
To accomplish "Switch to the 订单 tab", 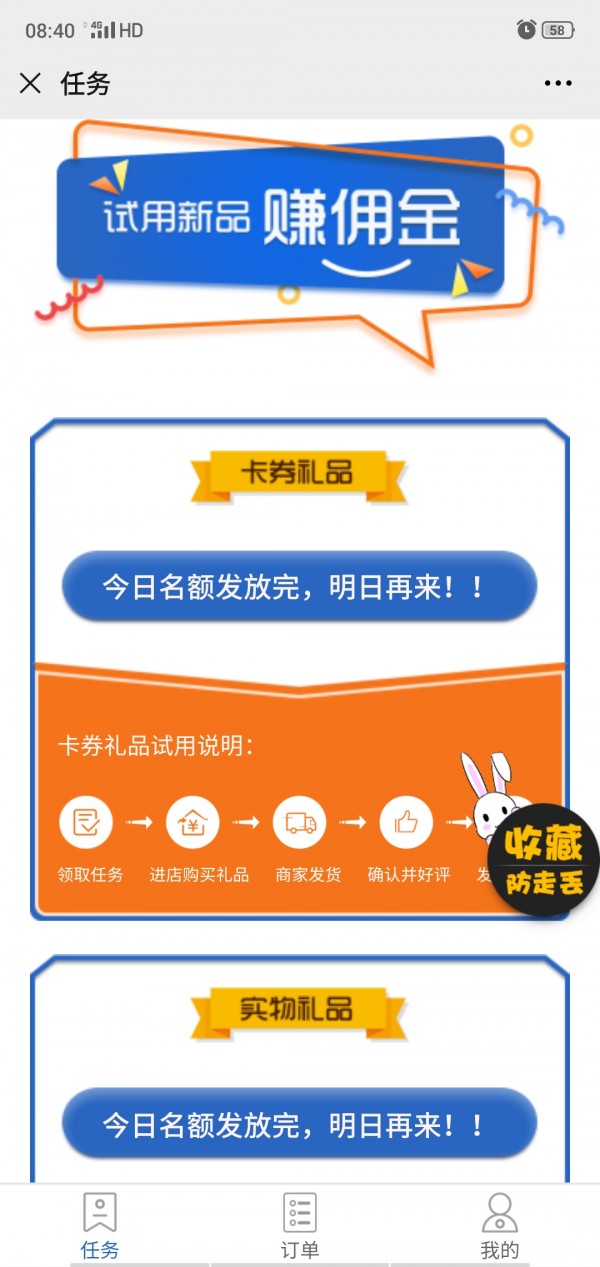I will (x=300, y=1225).
